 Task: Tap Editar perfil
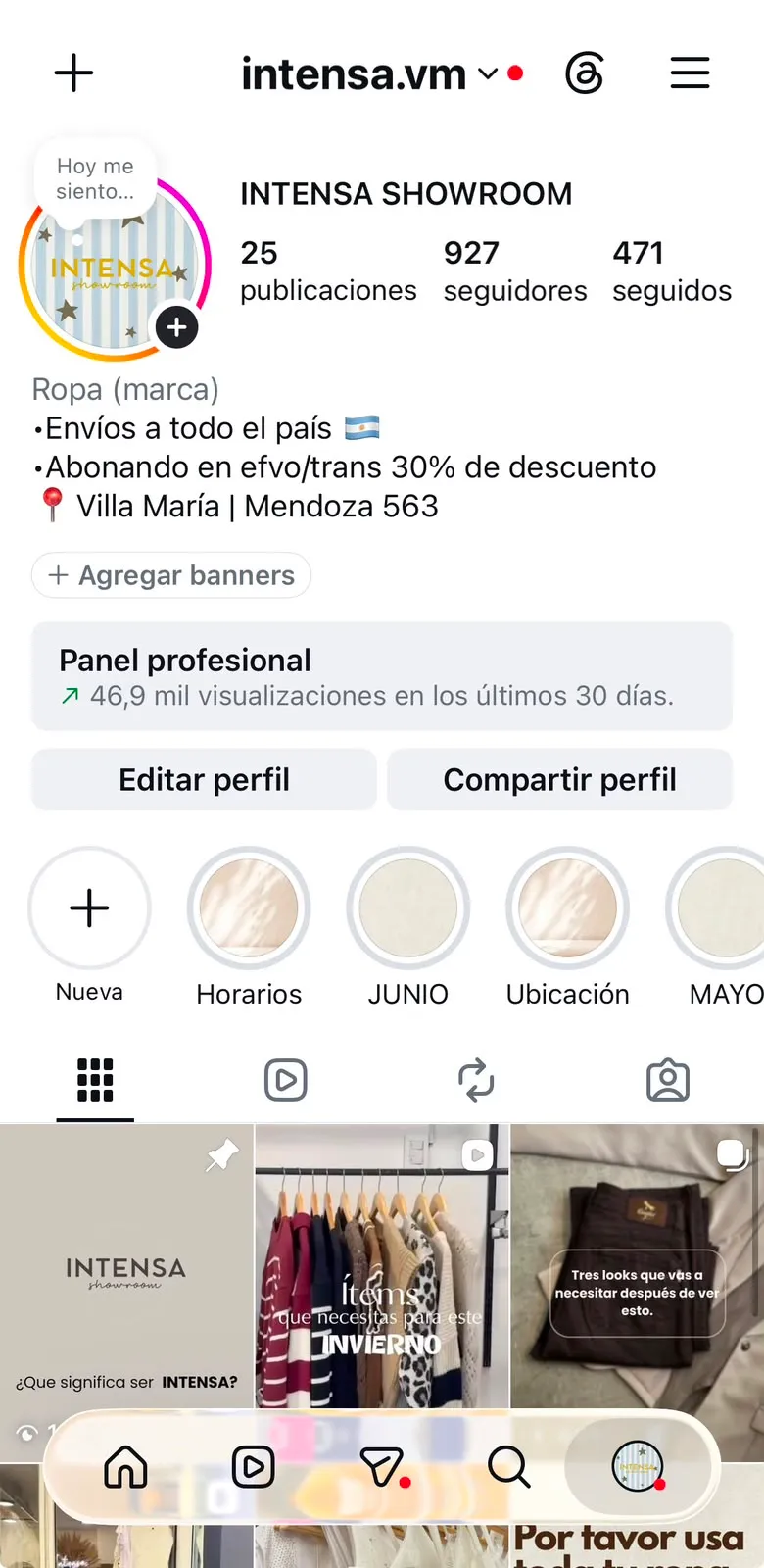pos(204,779)
